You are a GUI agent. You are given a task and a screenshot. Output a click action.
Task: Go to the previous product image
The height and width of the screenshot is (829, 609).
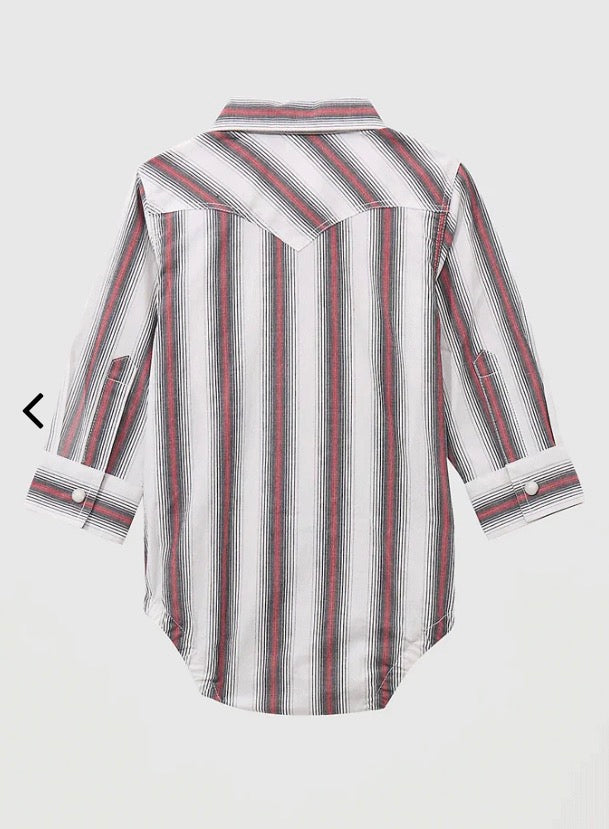click(x=33, y=410)
